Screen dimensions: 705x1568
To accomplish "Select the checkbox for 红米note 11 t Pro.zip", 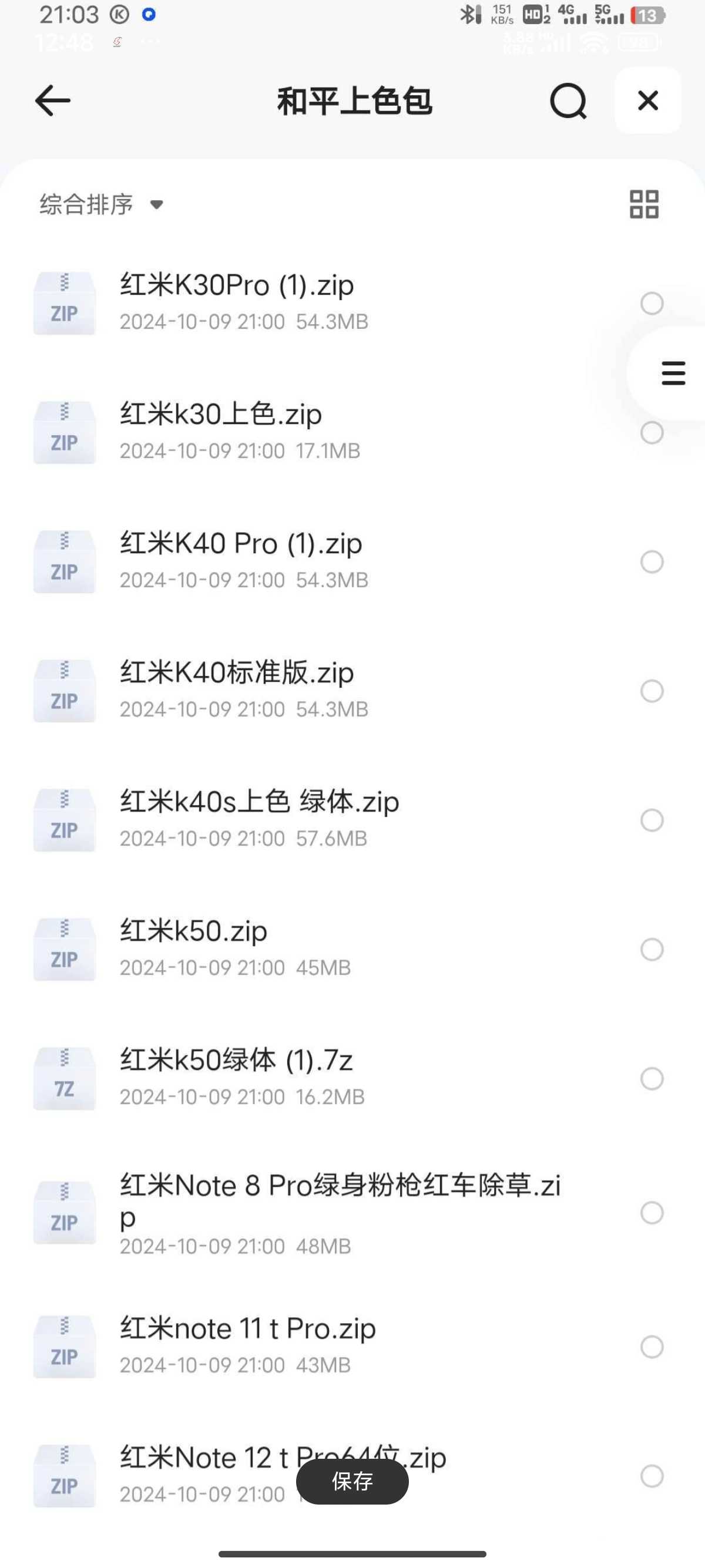I will 652,1347.
